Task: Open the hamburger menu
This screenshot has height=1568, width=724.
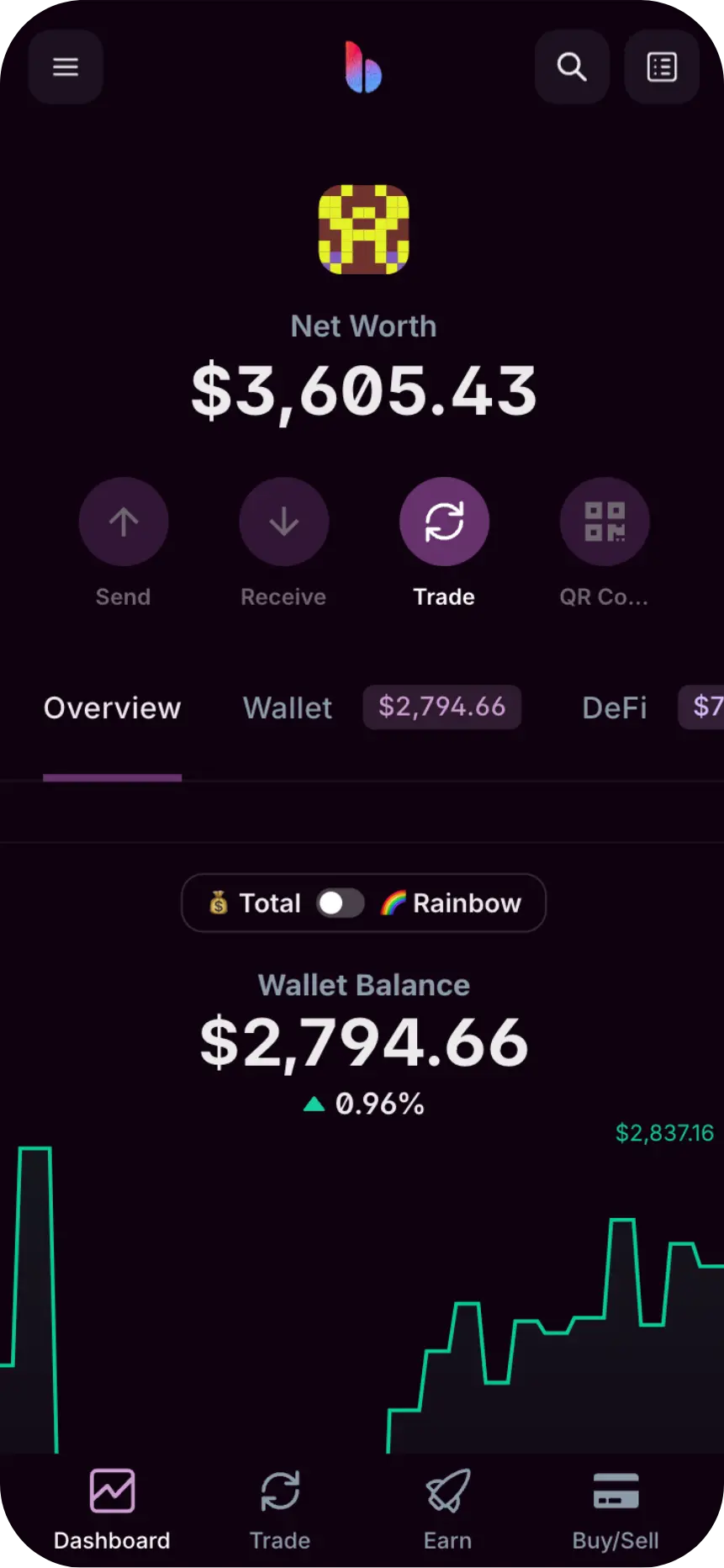Action: pyautogui.click(x=66, y=66)
